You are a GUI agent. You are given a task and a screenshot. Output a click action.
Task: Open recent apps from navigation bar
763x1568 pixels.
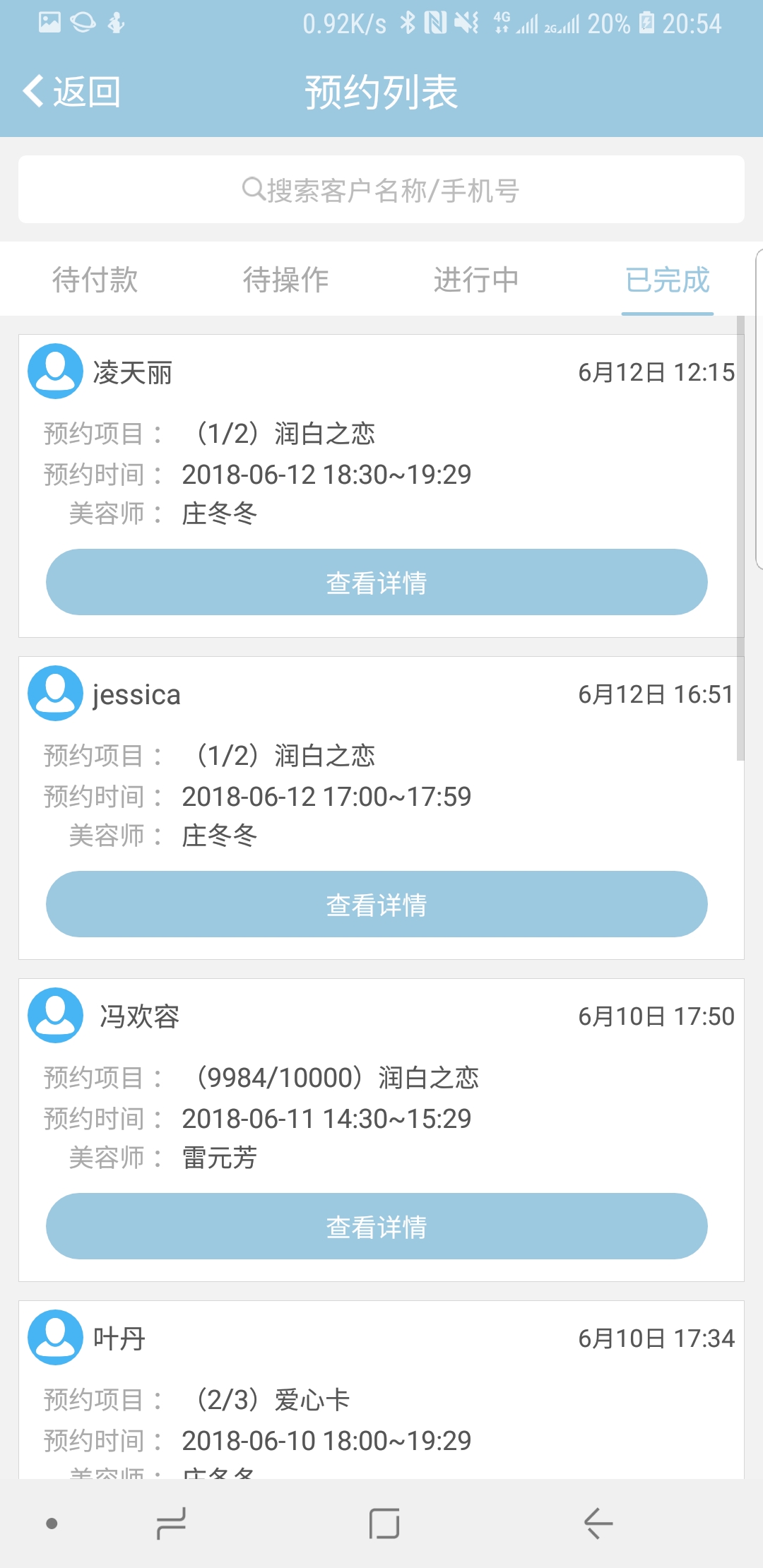click(x=171, y=1524)
